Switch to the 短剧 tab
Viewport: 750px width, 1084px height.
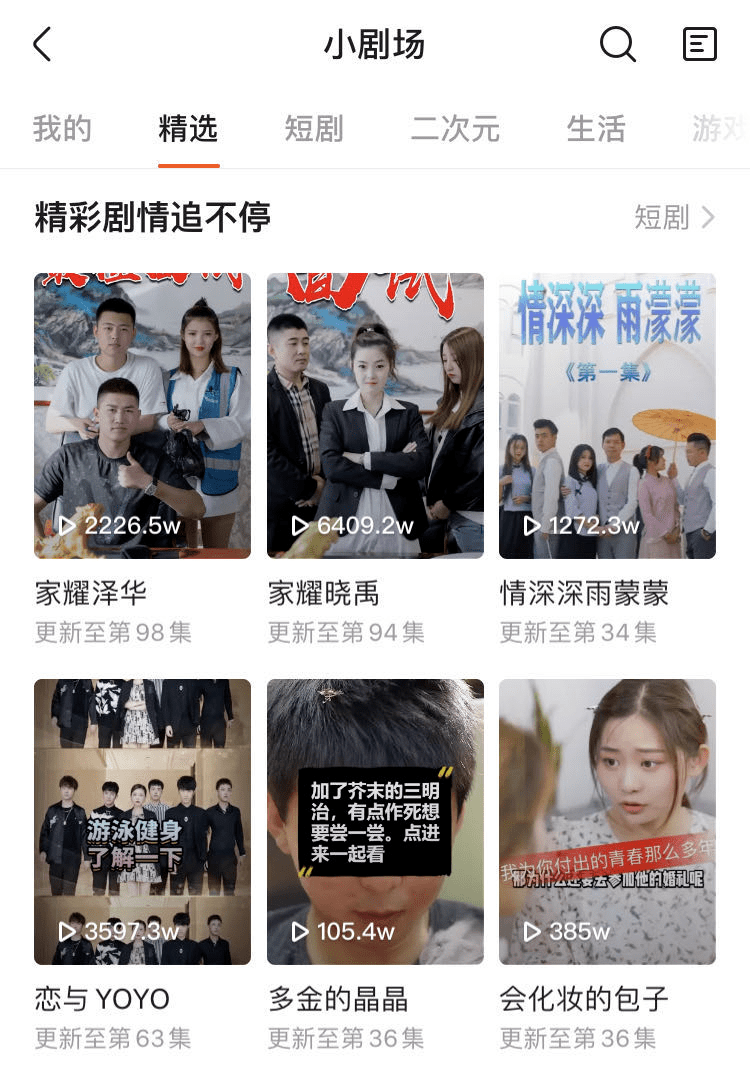tap(314, 129)
